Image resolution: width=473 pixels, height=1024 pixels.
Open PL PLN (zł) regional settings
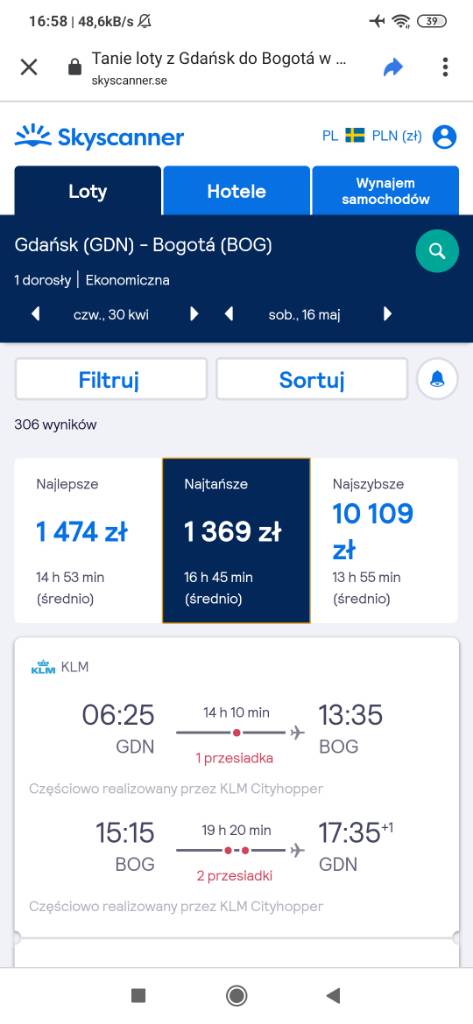372,136
